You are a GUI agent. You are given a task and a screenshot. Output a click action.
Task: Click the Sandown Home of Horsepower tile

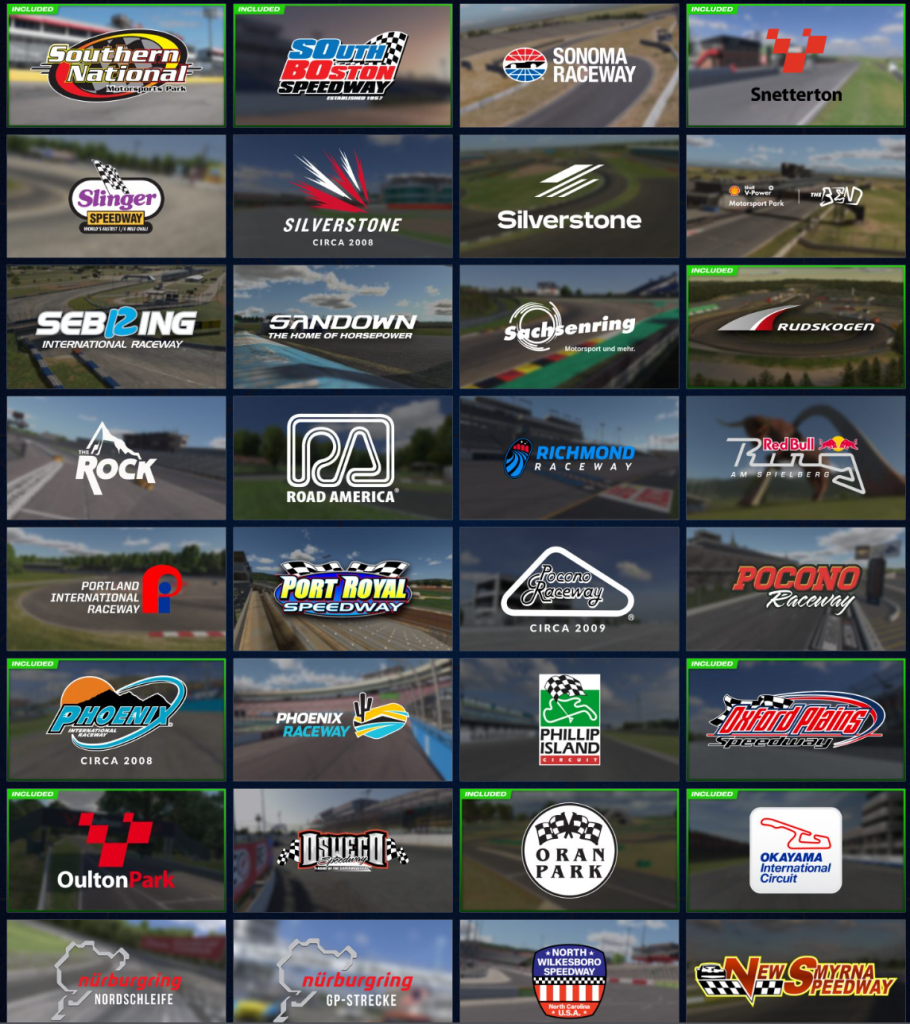point(344,327)
